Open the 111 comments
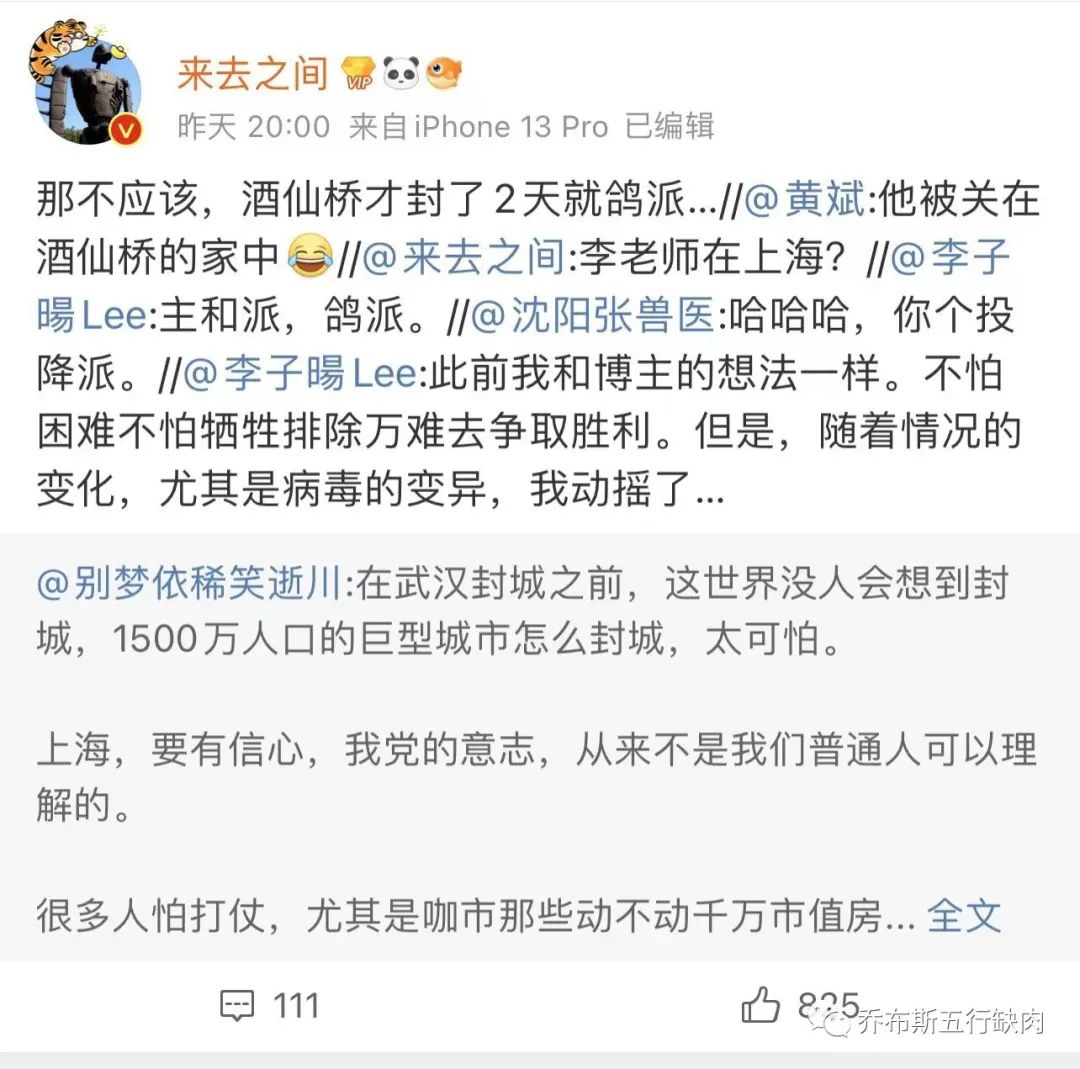 point(268,1004)
